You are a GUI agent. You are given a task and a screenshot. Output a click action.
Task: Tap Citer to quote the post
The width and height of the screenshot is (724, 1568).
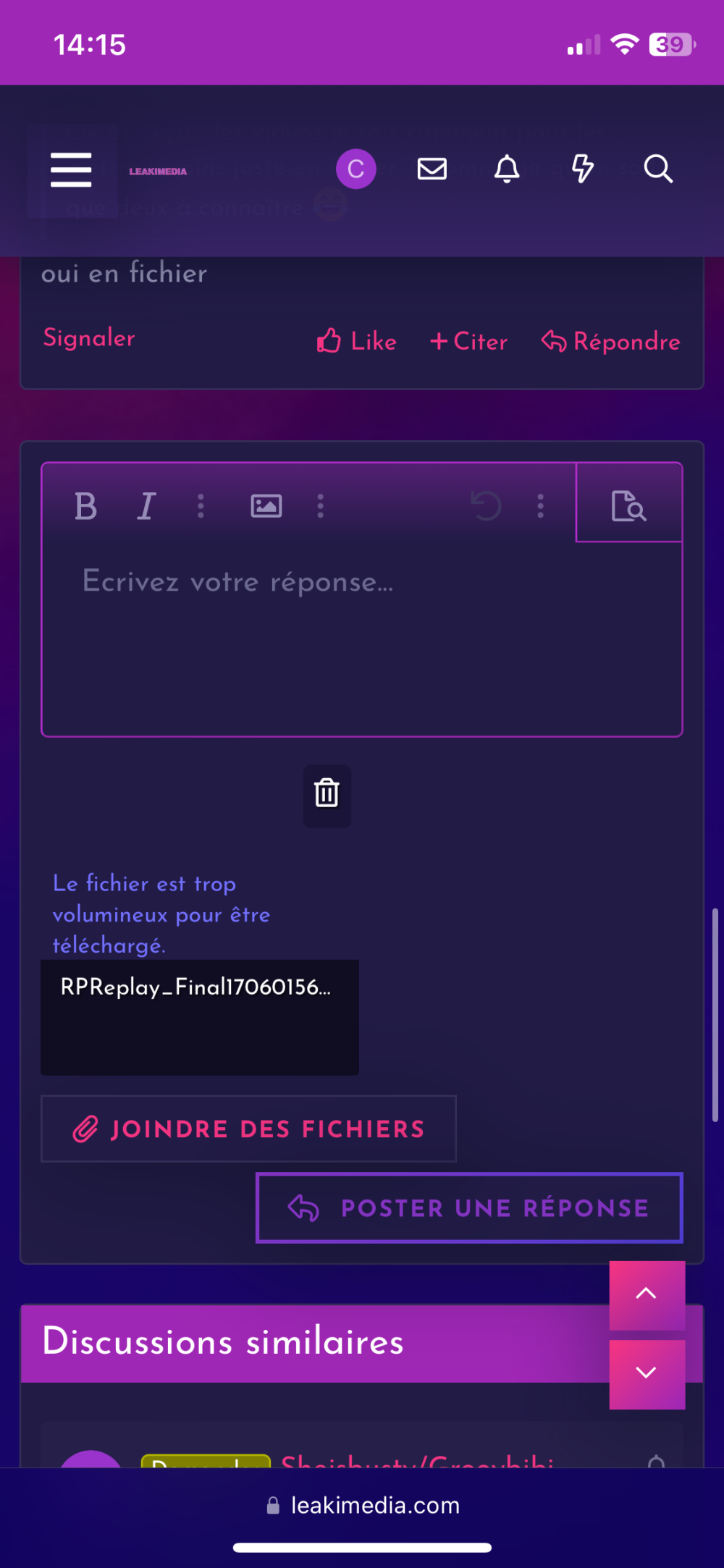pyautogui.click(x=469, y=341)
